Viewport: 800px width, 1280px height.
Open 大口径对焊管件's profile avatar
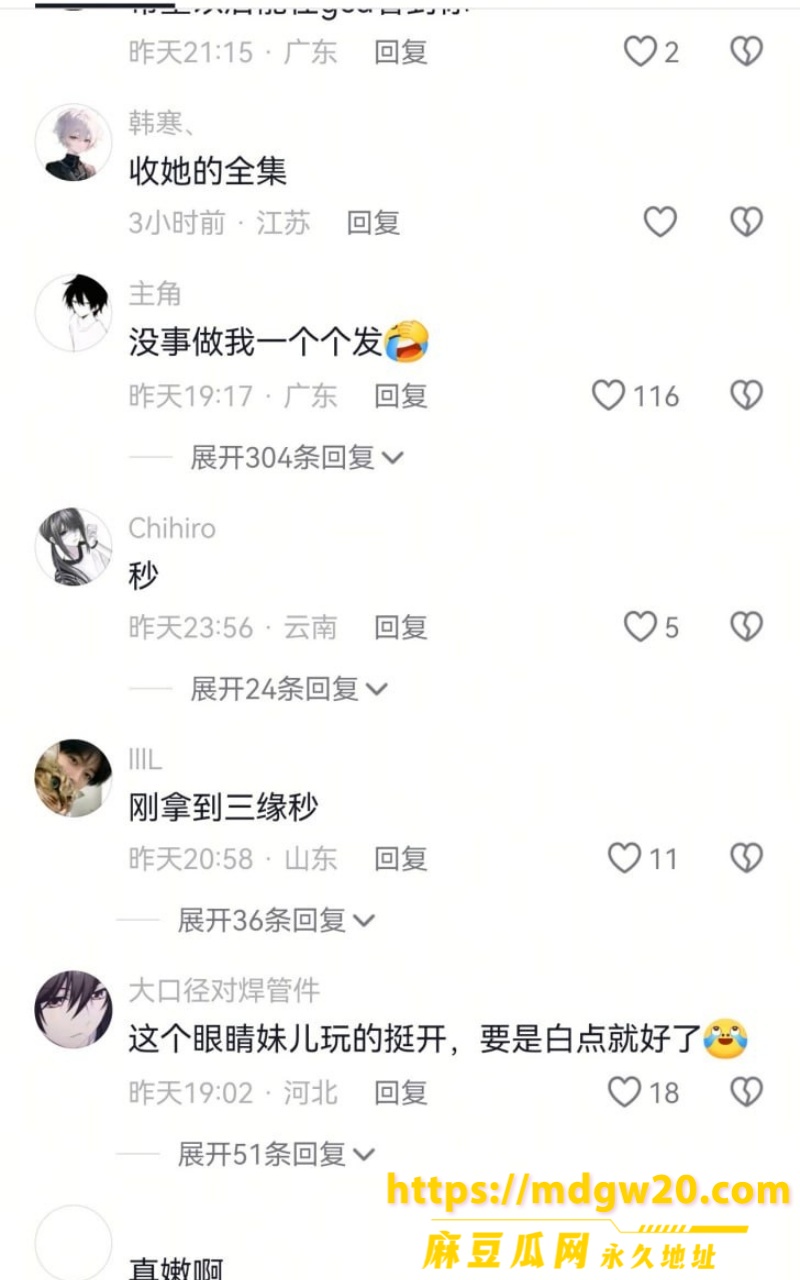(73, 1009)
